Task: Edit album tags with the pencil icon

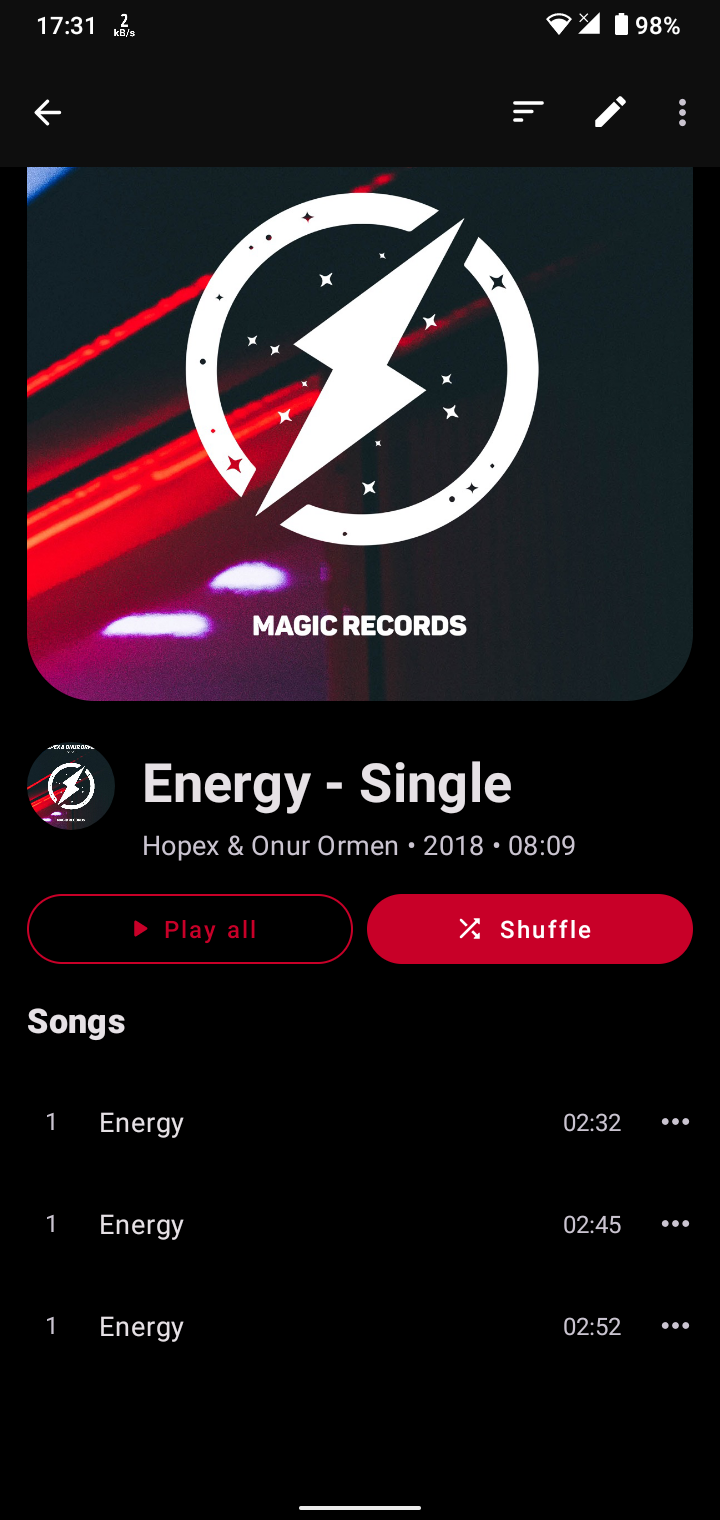Action: click(x=610, y=112)
